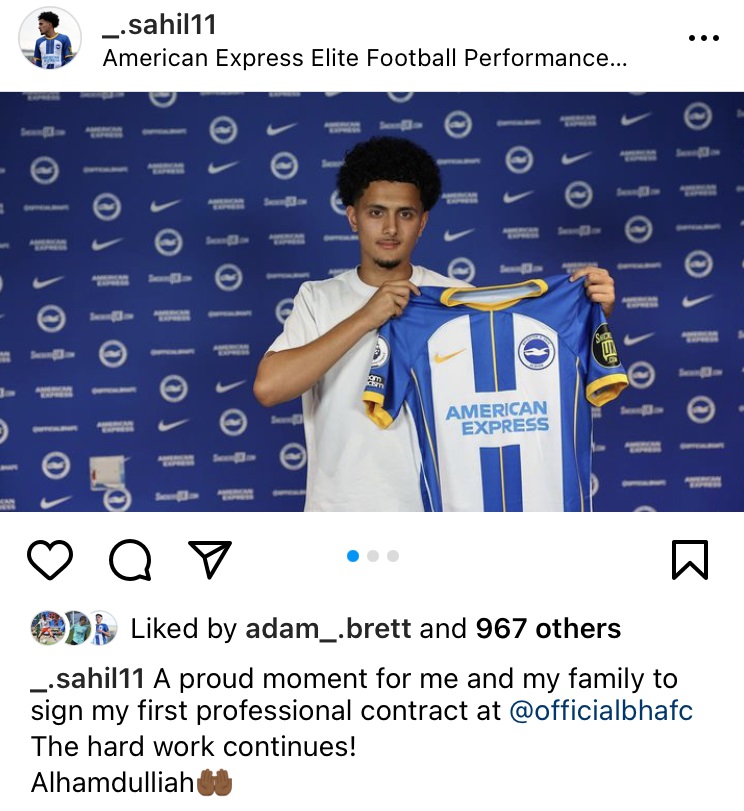Open the post's three-dot options menu
Image resolution: width=744 pixels, height=811 pixels.
pyautogui.click(x=703, y=38)
